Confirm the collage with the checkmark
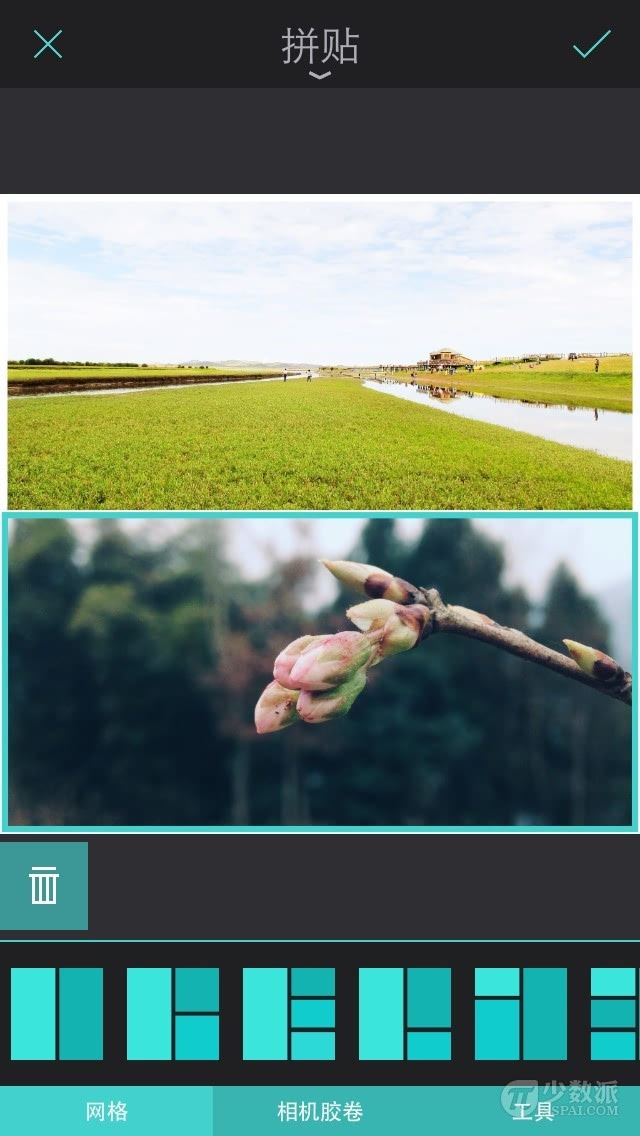 click(591, 44)
